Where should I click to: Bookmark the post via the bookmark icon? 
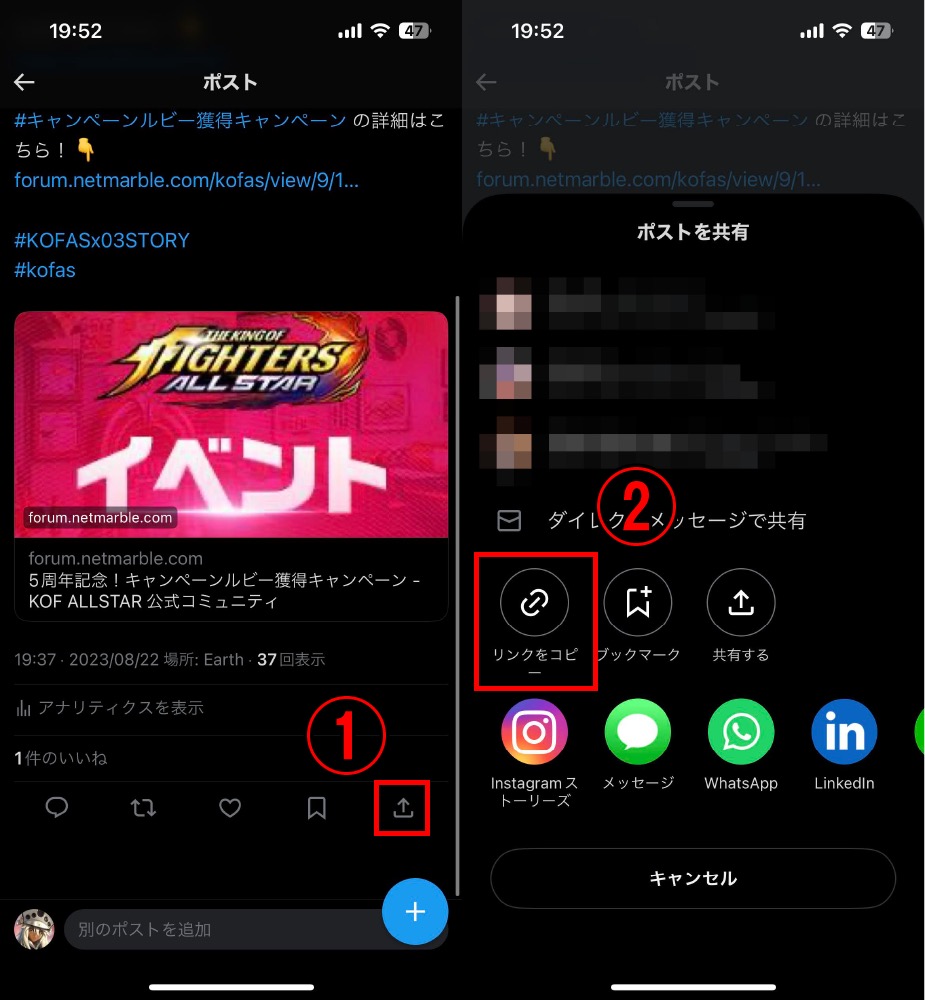coord(316,808)
